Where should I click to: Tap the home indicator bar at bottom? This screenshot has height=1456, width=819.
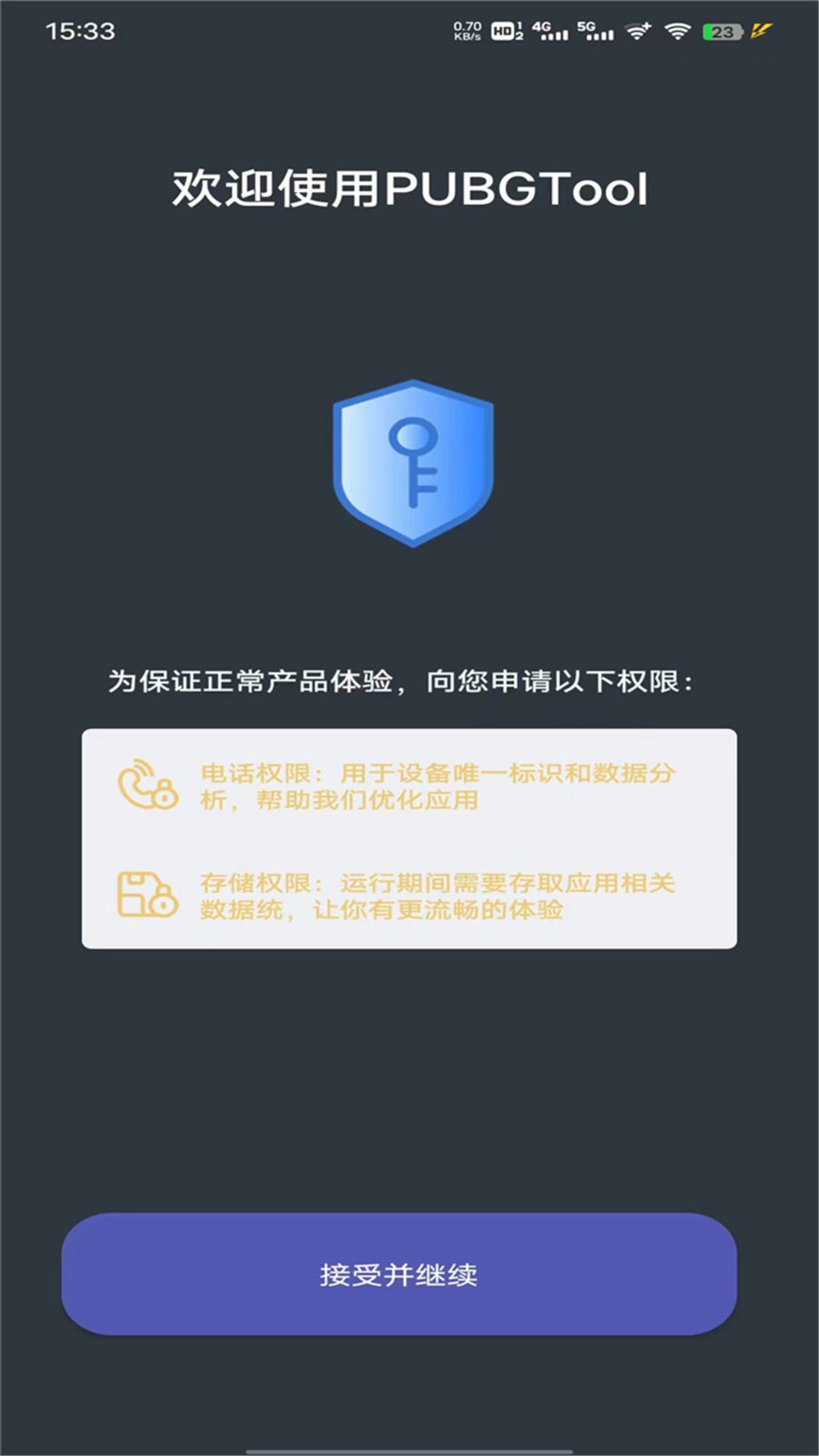pyautogui.click(x=409, y=1446)
